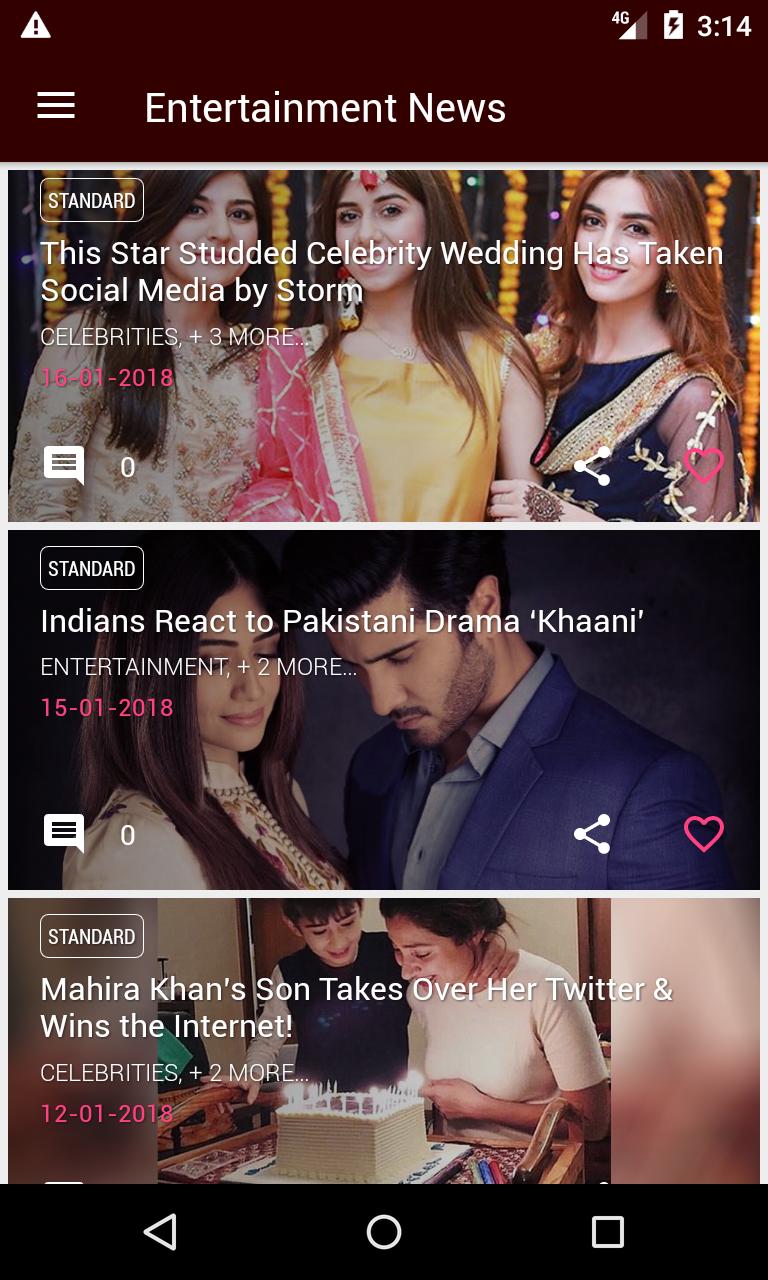This screenshot has width=768, height=1280.
Task: Open the Mahira Khan's Son Twitter article
Action: point(356,1008)
